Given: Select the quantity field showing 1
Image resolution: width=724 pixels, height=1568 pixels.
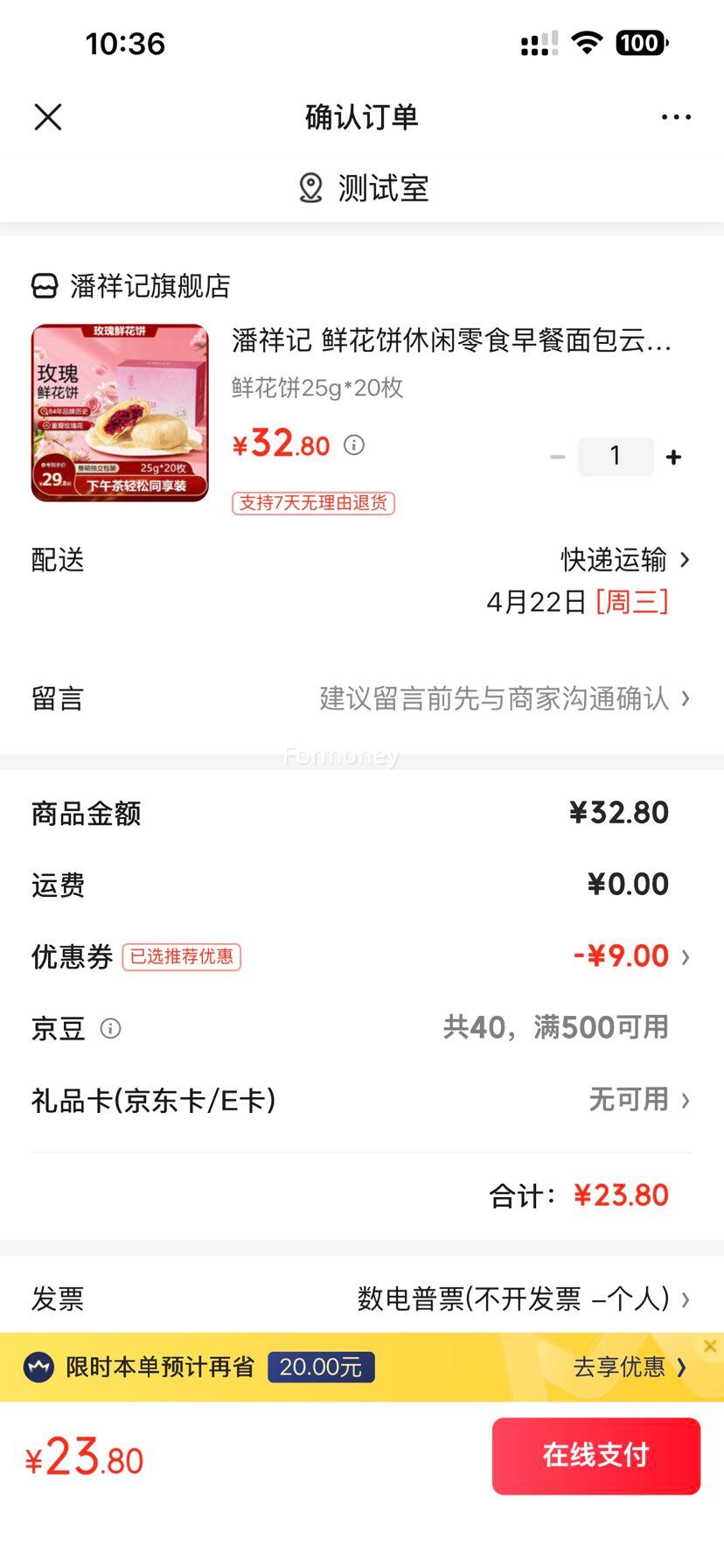Looking at the screenshot, I should (x=616, y=456).
